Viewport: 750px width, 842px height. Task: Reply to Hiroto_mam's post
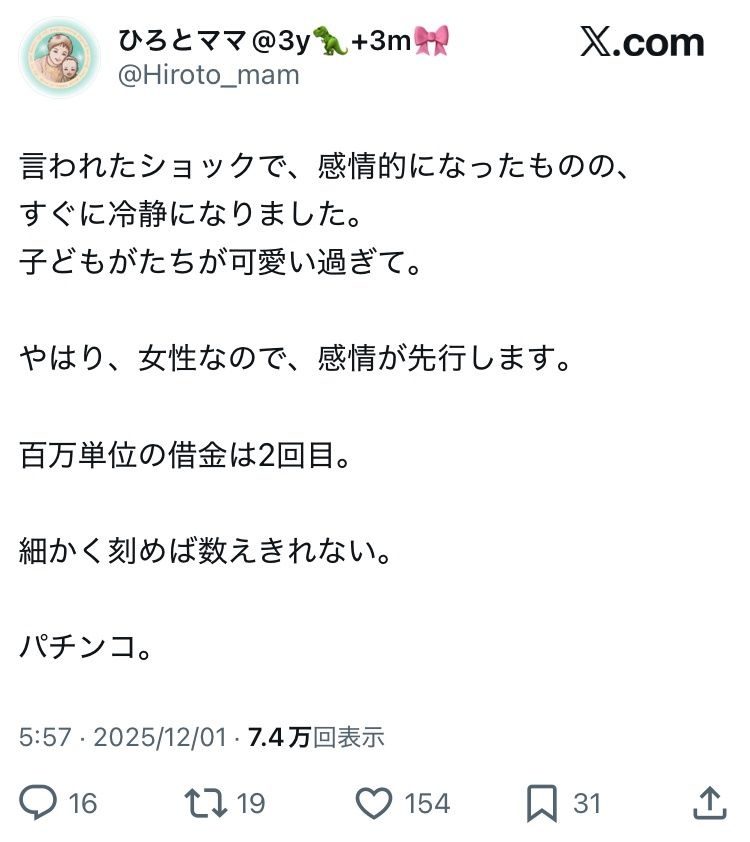point(40,801)
